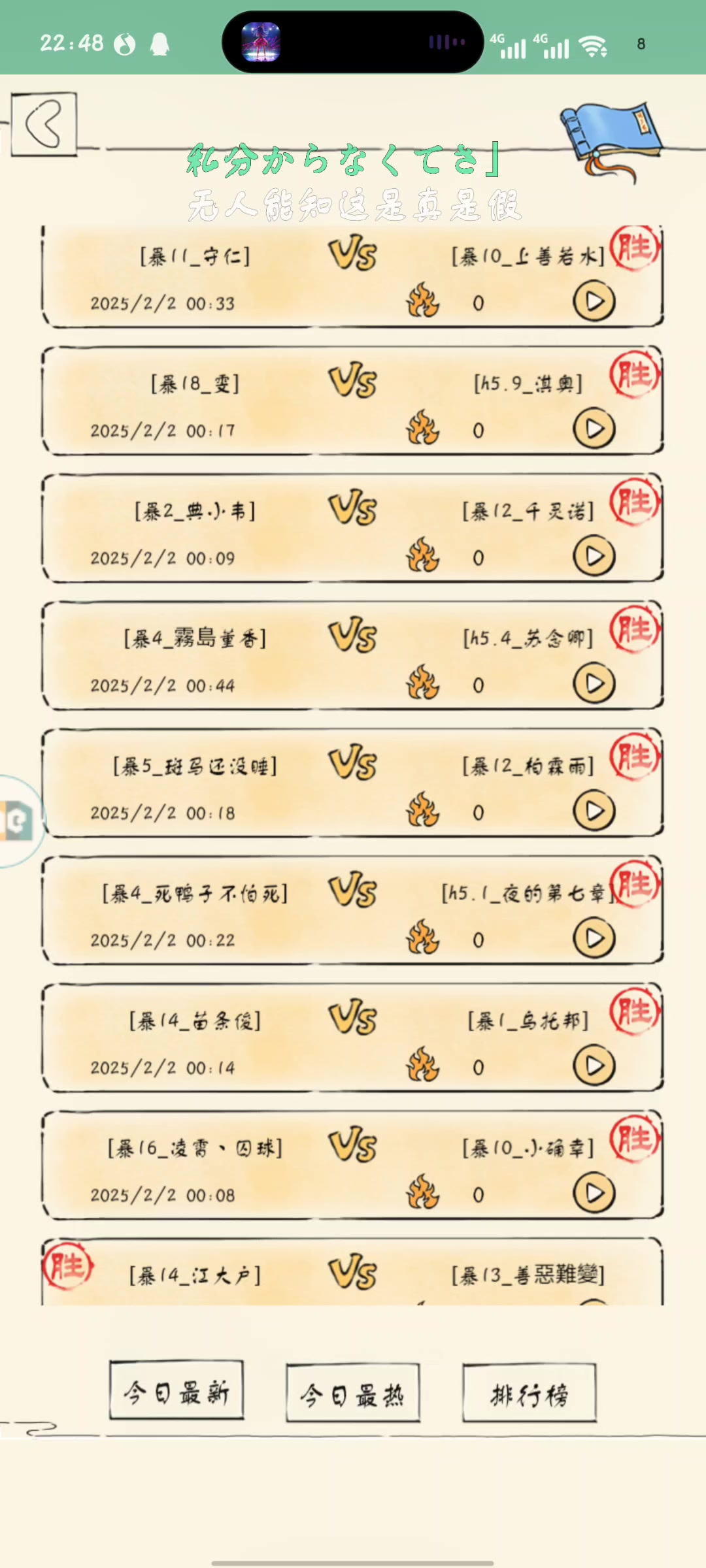Play replay of 暴18_雯 match
The height and width of the screenshot is (1568, 706).
[x=594, y=429]
